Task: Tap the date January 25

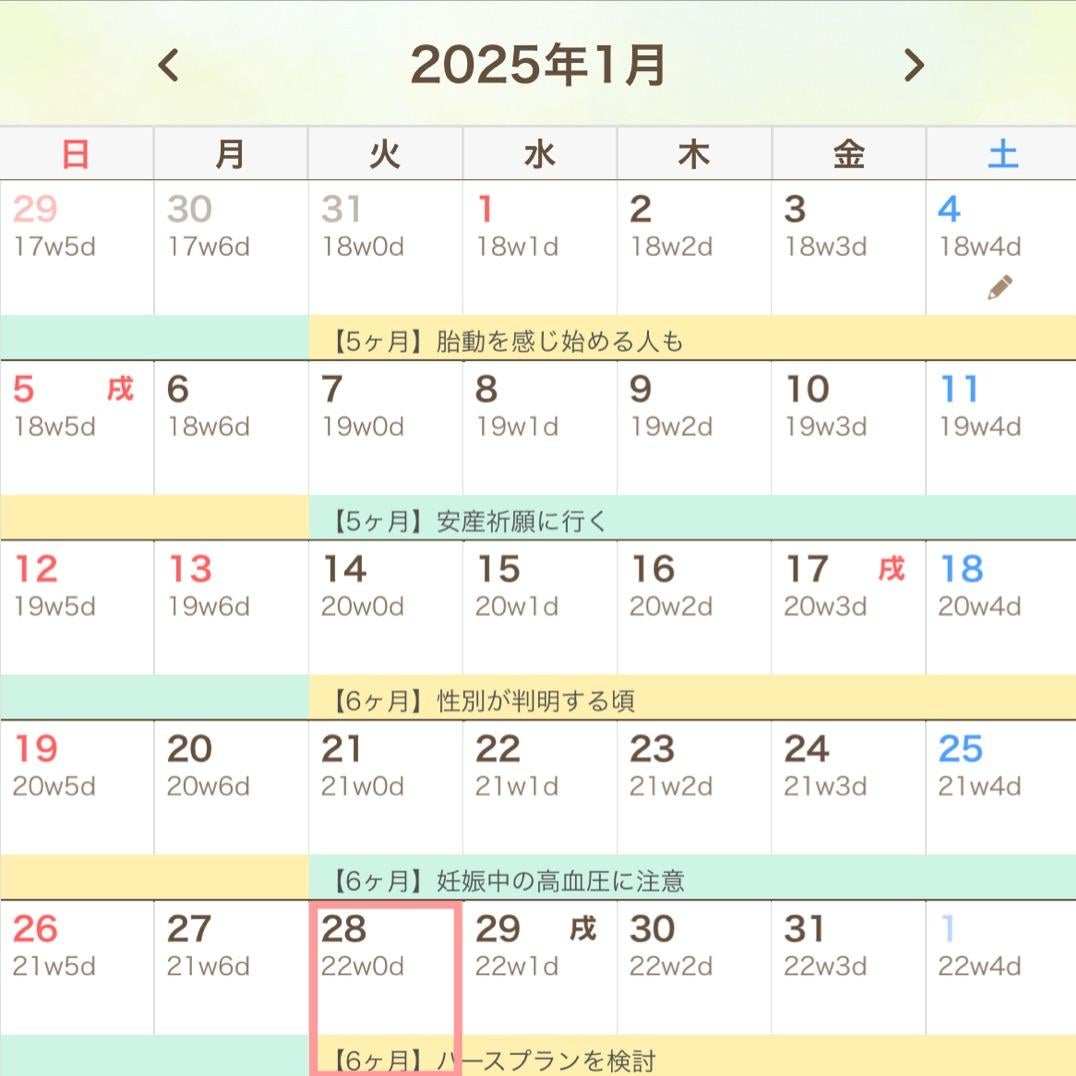Action: (x=1000, y=787)
